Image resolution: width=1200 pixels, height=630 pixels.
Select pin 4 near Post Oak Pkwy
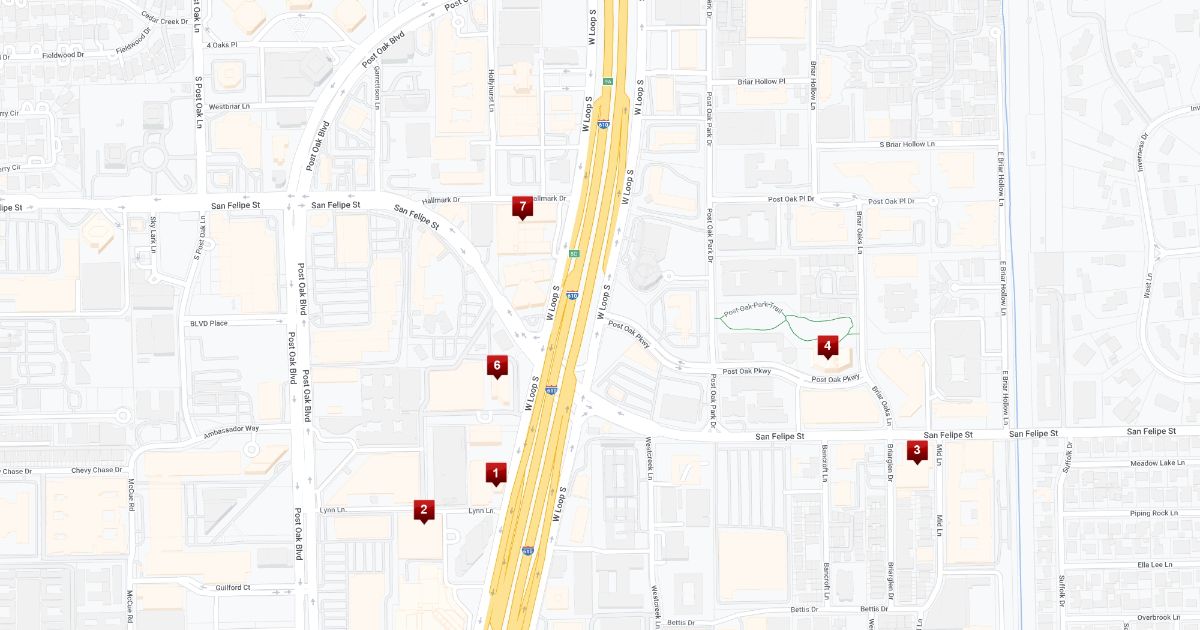(x=827, y=347)
